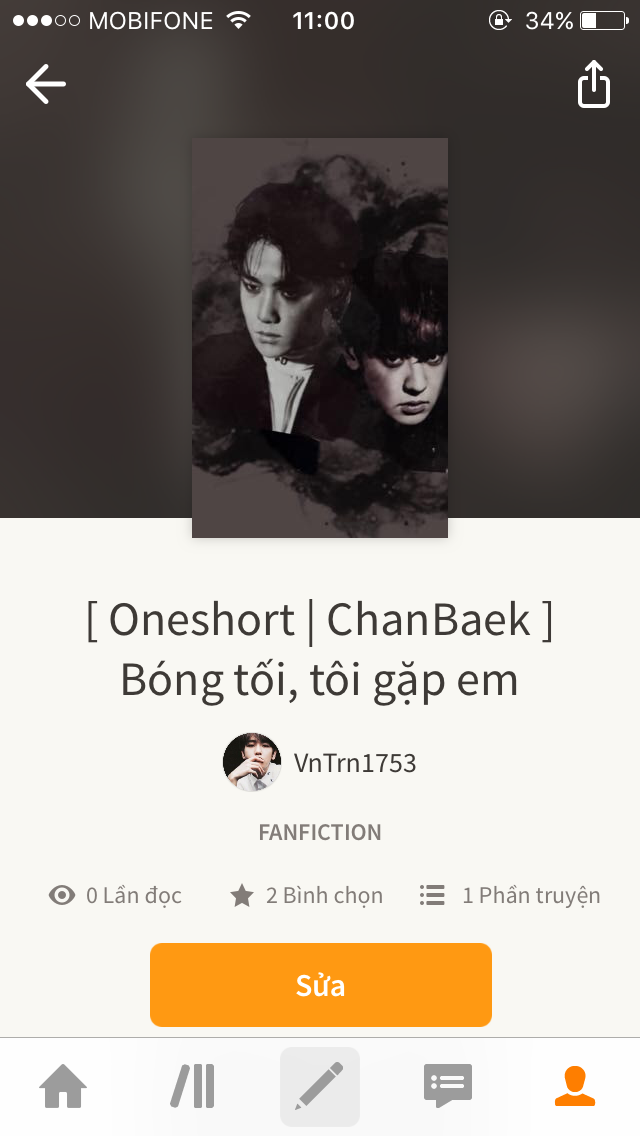Open the messages and updates tab
The width and height of the screenshot is (640, 1136).
pyautogui.click(x=448, y=1086)
